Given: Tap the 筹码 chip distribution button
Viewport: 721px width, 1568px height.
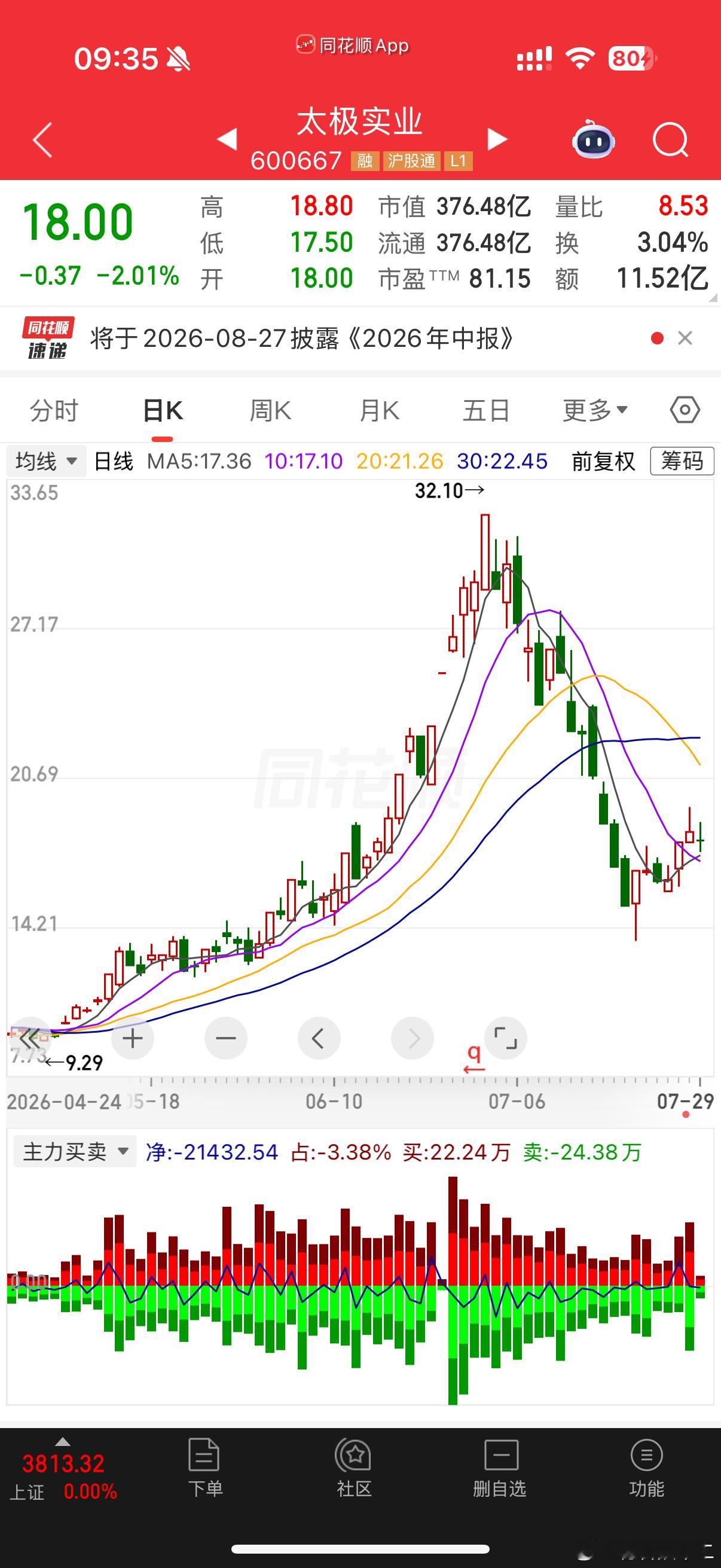Looking at the screenshot, I should pos(682,461).
